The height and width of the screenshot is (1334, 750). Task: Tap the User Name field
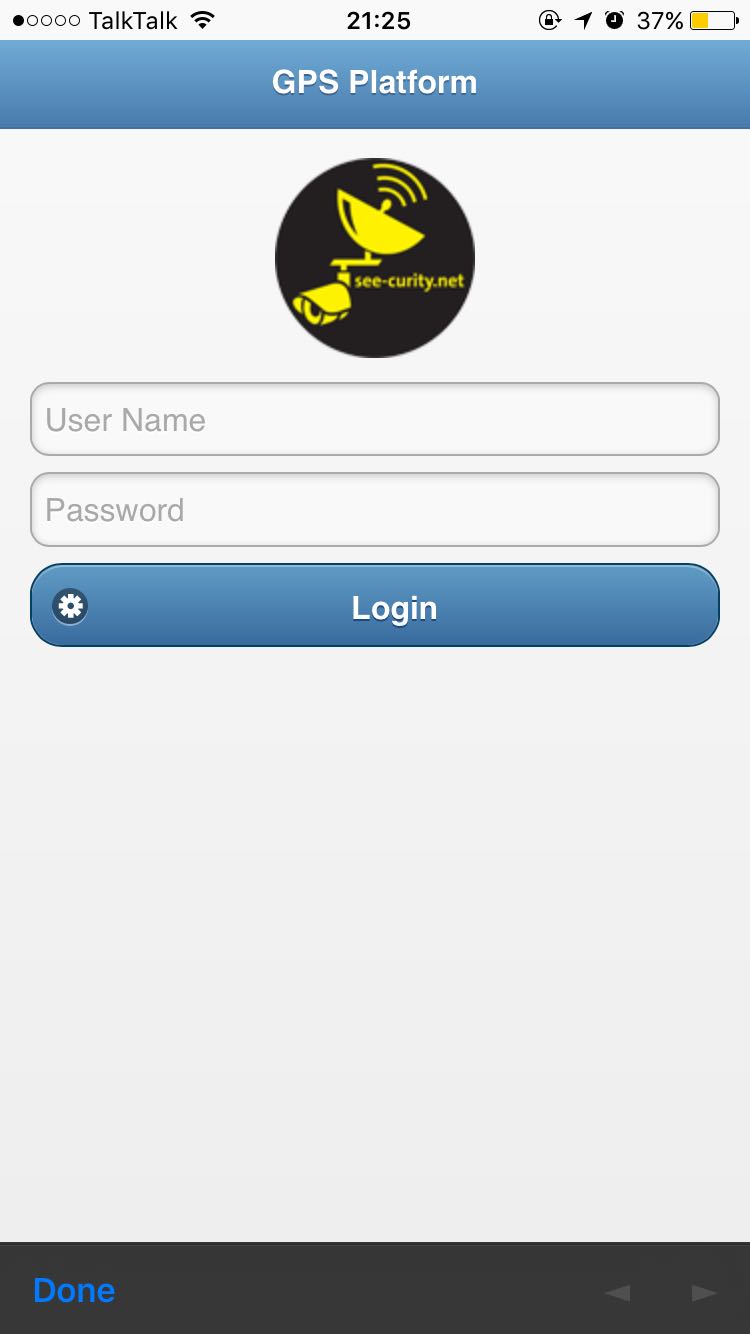[x=375, y=420]
